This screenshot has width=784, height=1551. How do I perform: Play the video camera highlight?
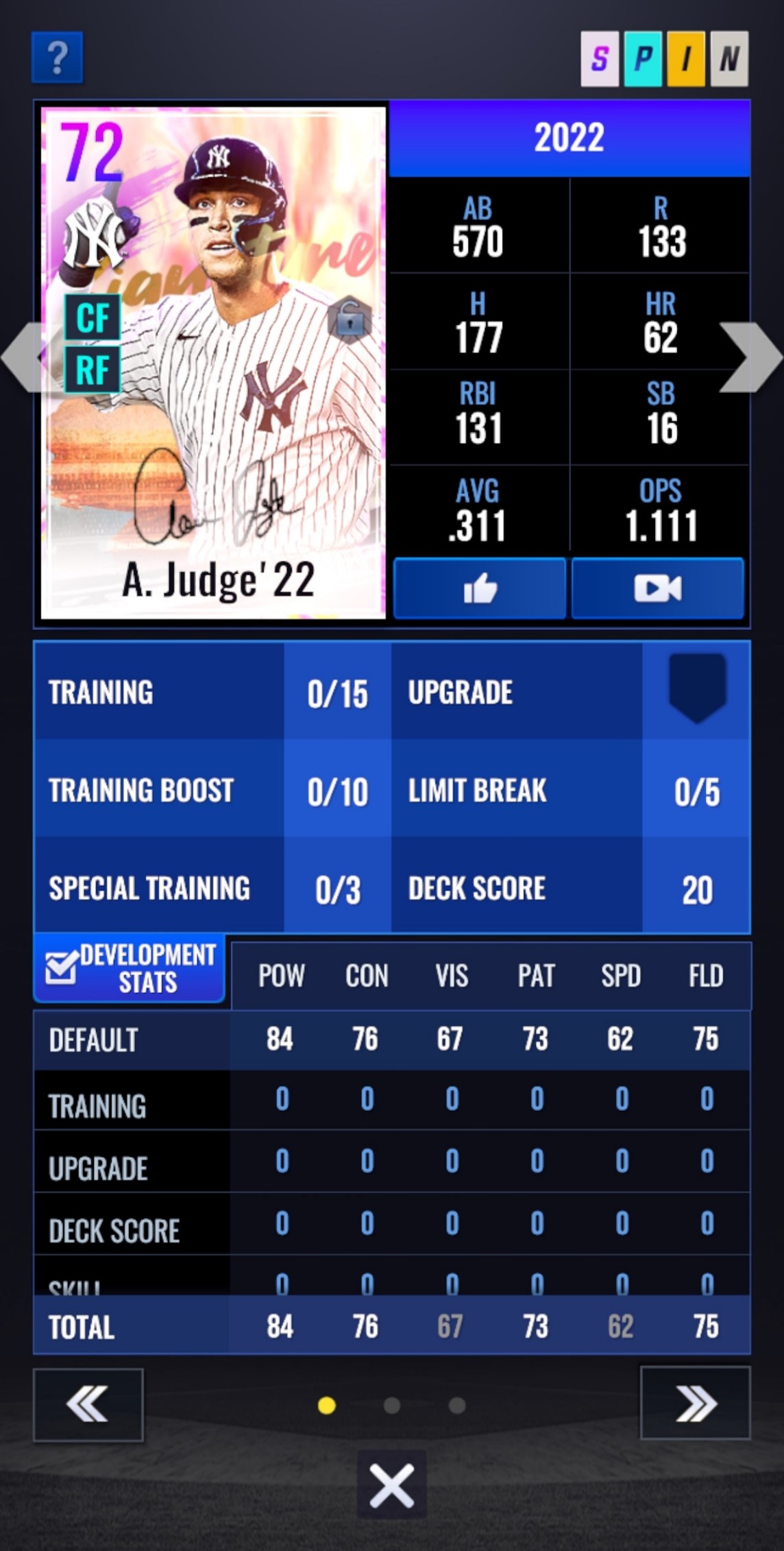657,588
